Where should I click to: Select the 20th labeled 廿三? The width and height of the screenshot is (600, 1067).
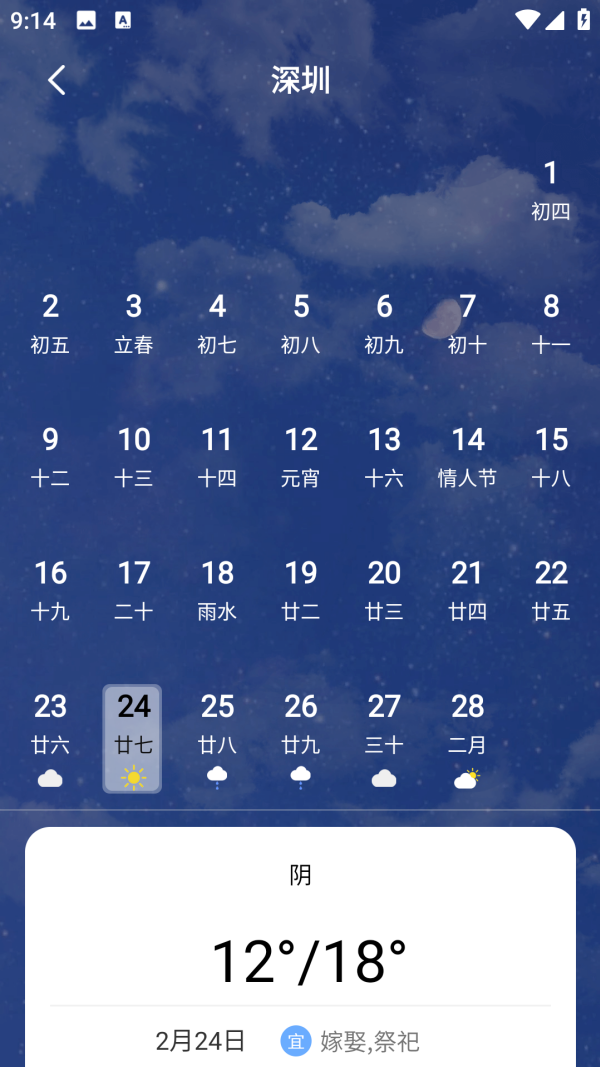384,590
